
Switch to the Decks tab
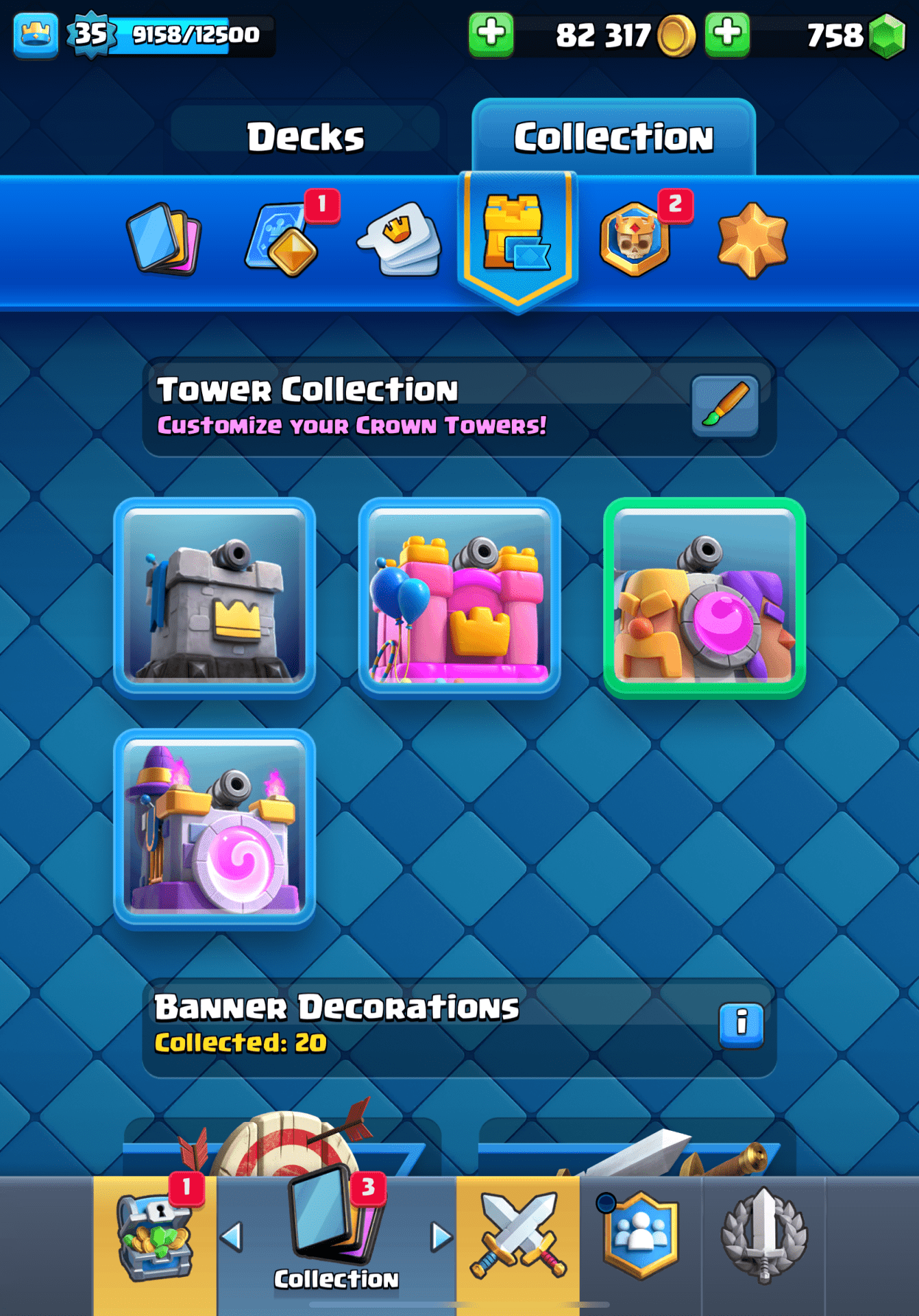pyautogui.click(x=305, y=136)
